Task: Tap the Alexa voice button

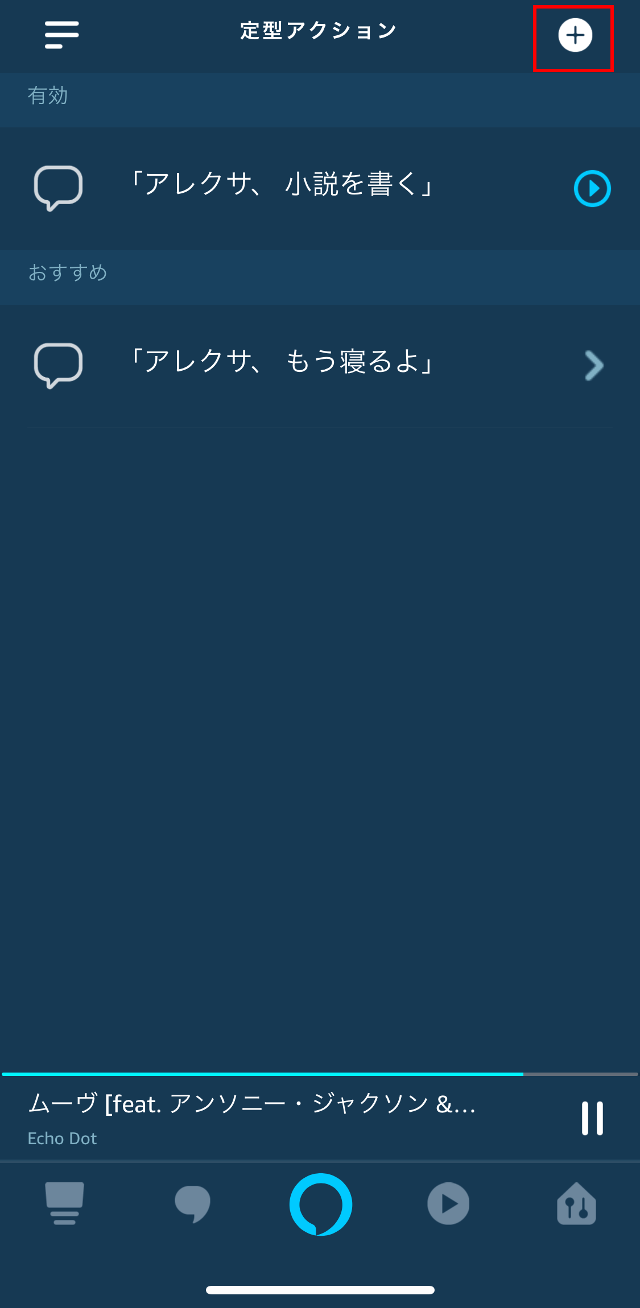Action: [320, 1205]
